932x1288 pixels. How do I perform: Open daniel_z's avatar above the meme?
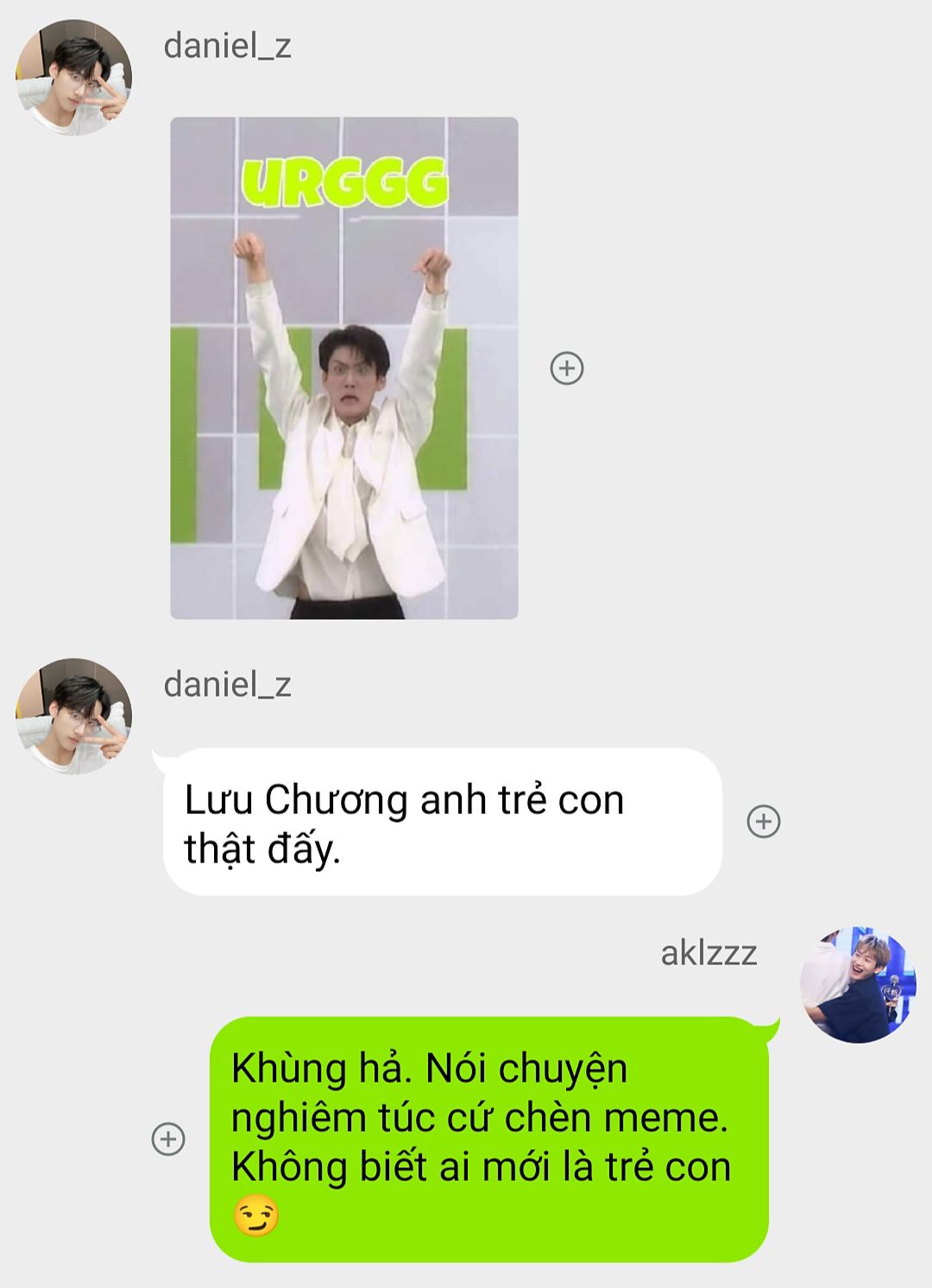click(x=74, y=78)
